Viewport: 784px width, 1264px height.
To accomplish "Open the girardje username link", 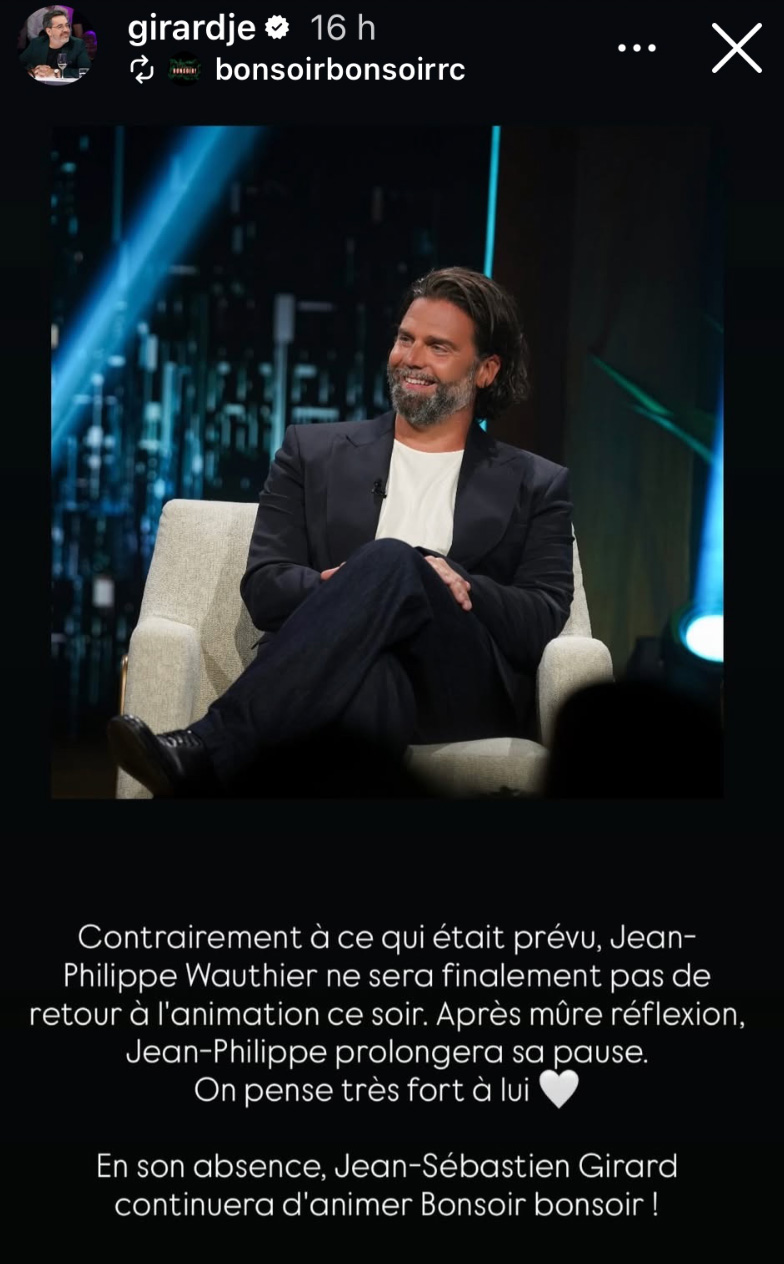I will 192,28.
